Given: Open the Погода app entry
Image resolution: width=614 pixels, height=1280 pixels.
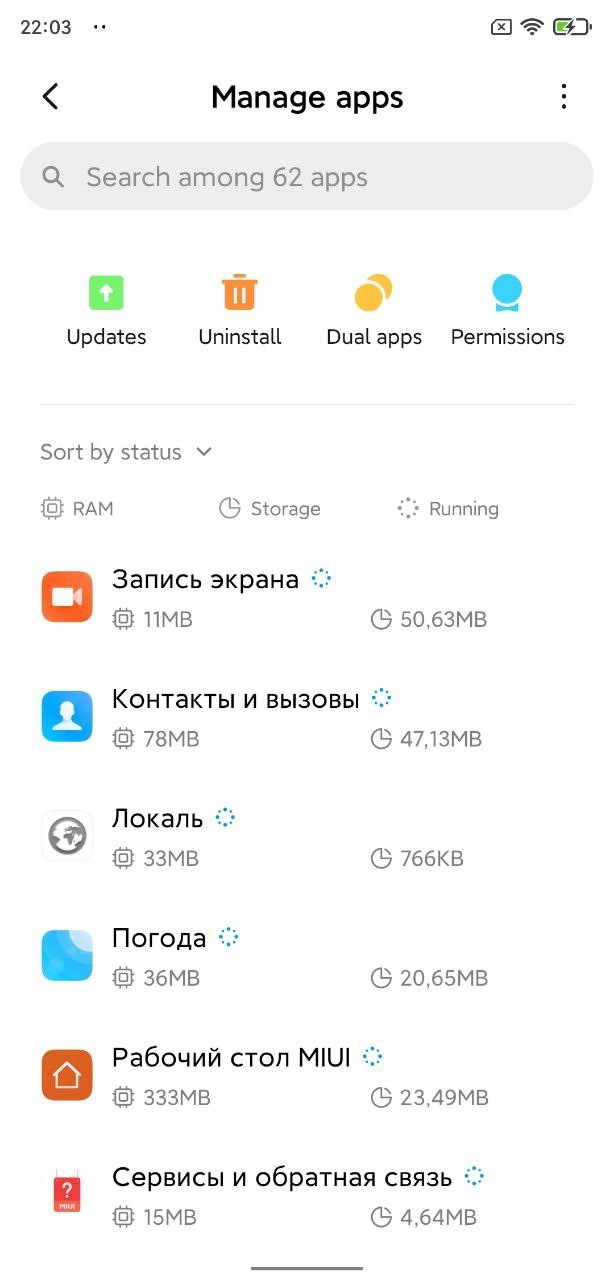Looking at the screenshot, I should [307, 957].
